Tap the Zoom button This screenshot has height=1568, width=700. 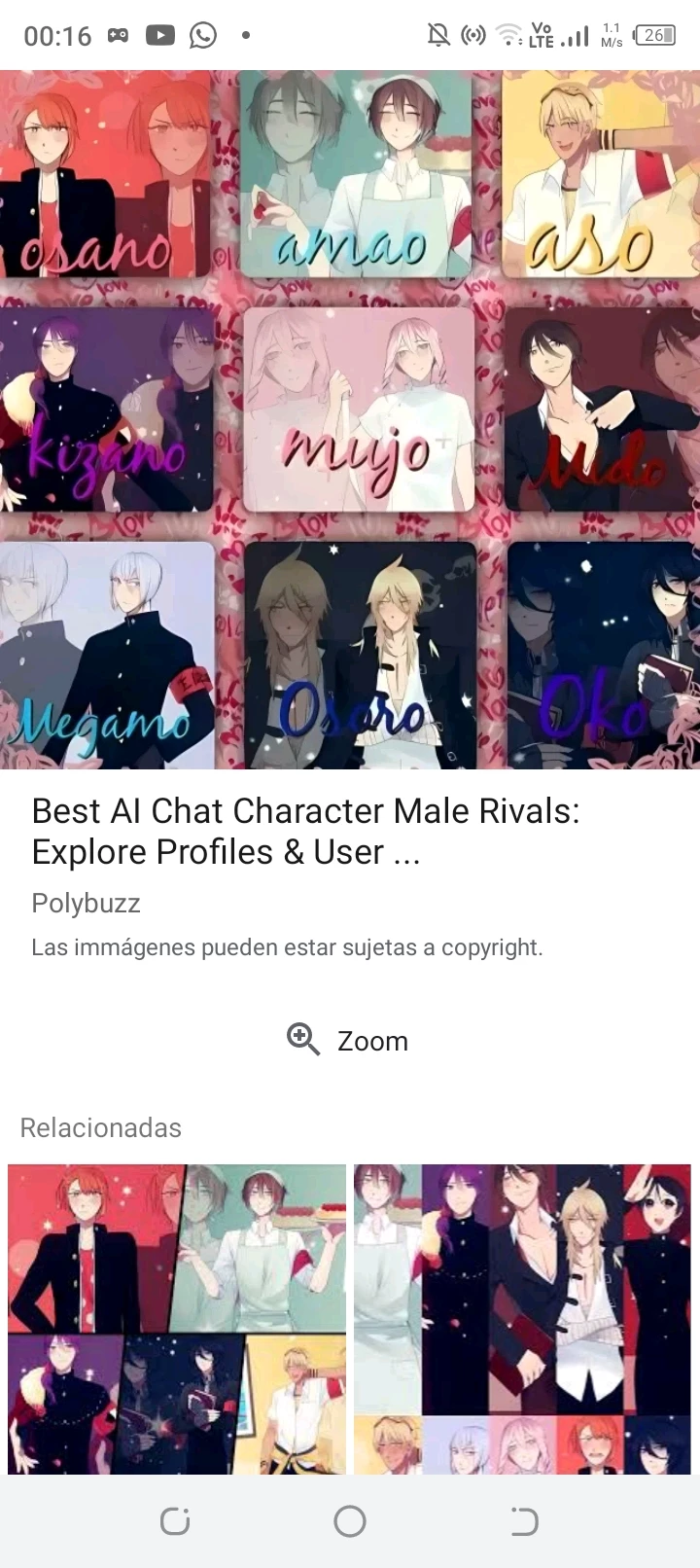[x=348, y=1040]
